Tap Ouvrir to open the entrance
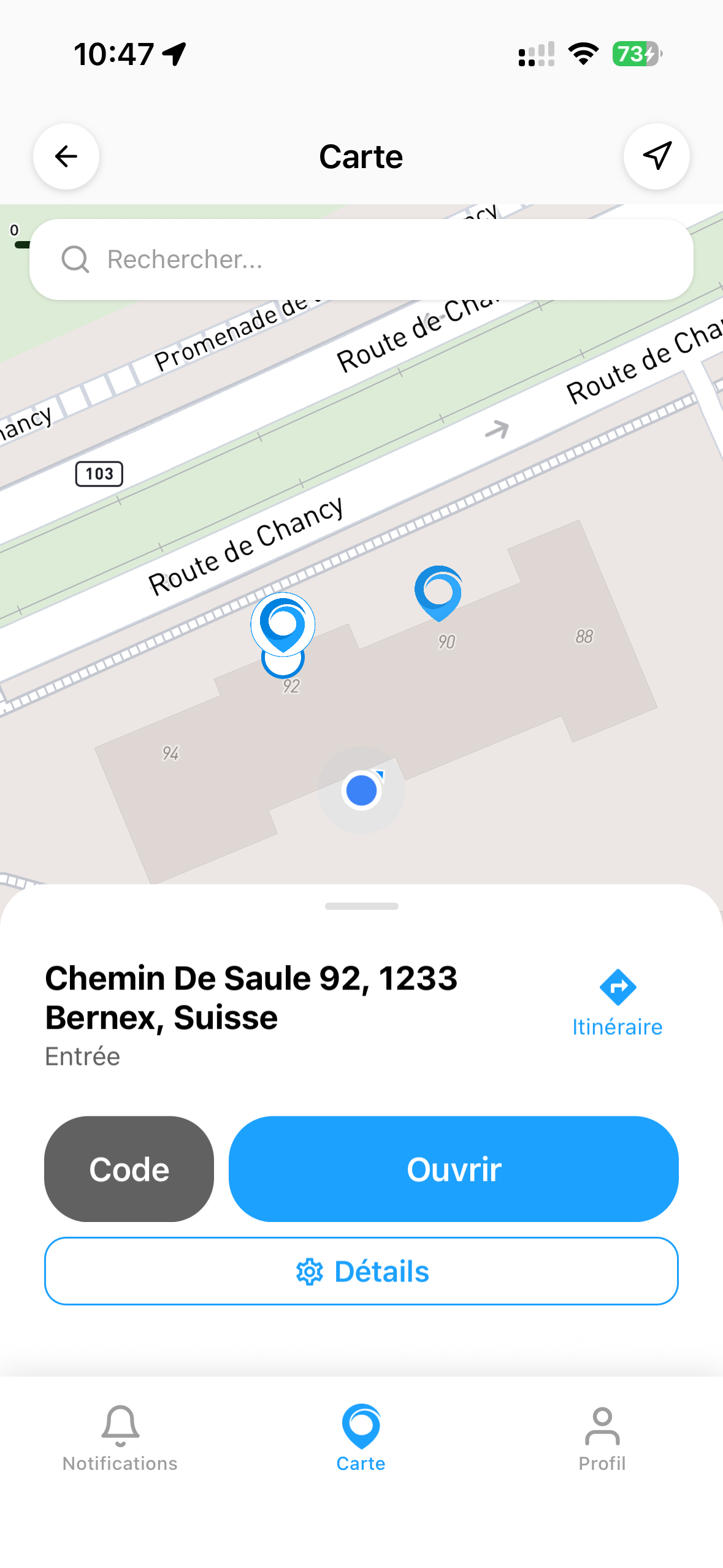 pyautogui.click(x=453, y=1169)
